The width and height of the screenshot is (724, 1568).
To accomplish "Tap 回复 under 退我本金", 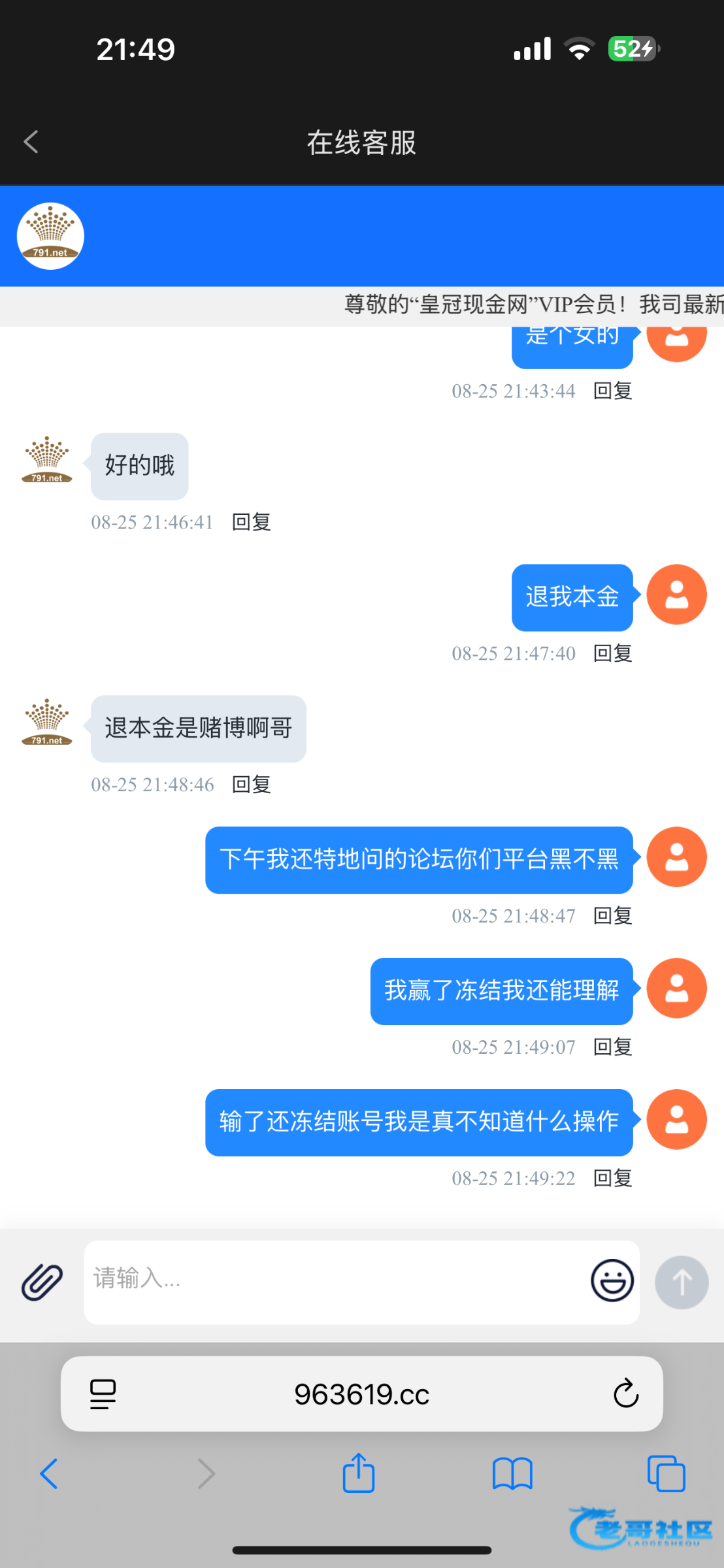I will click(612, 653).
